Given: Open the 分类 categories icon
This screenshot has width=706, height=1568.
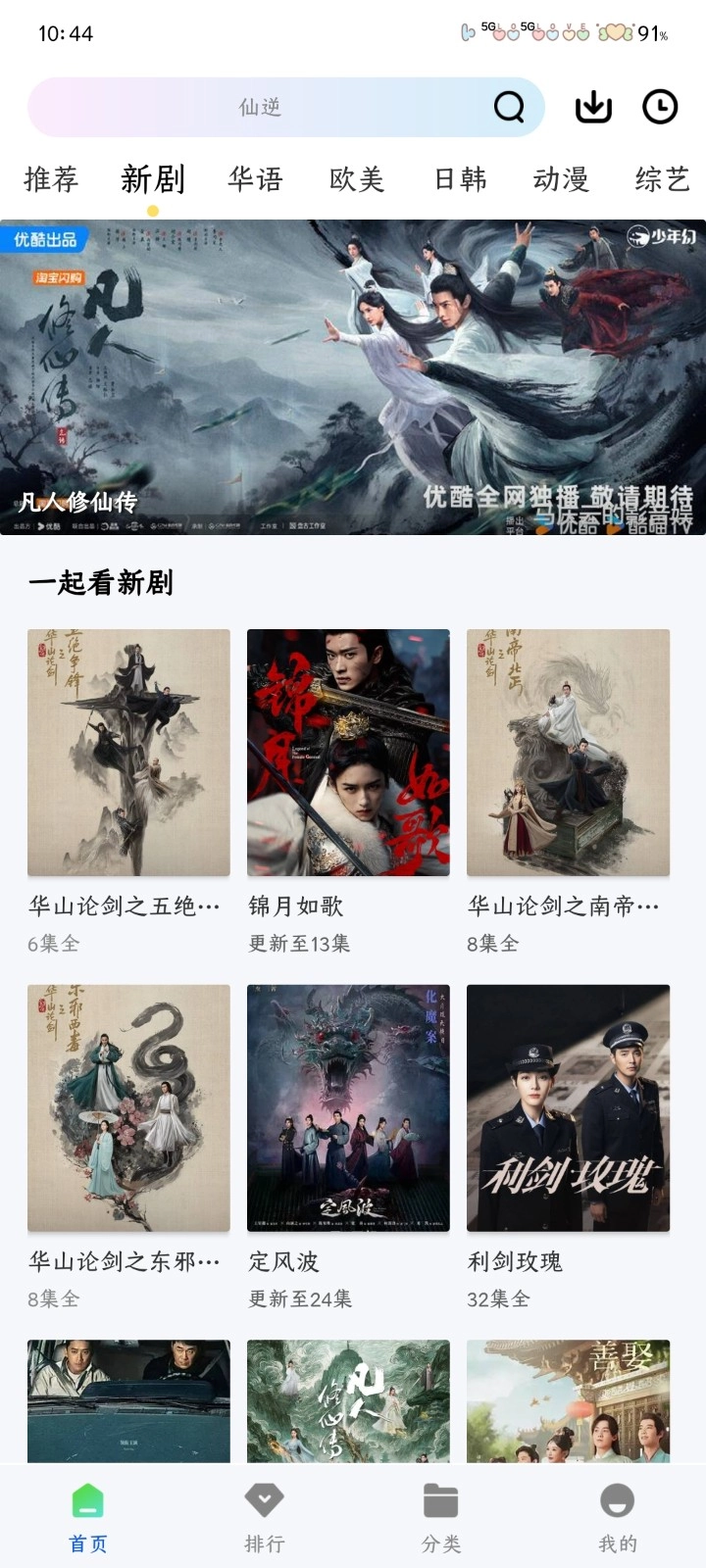Looking at the screenshot, I should click(x=439, y=1514).
